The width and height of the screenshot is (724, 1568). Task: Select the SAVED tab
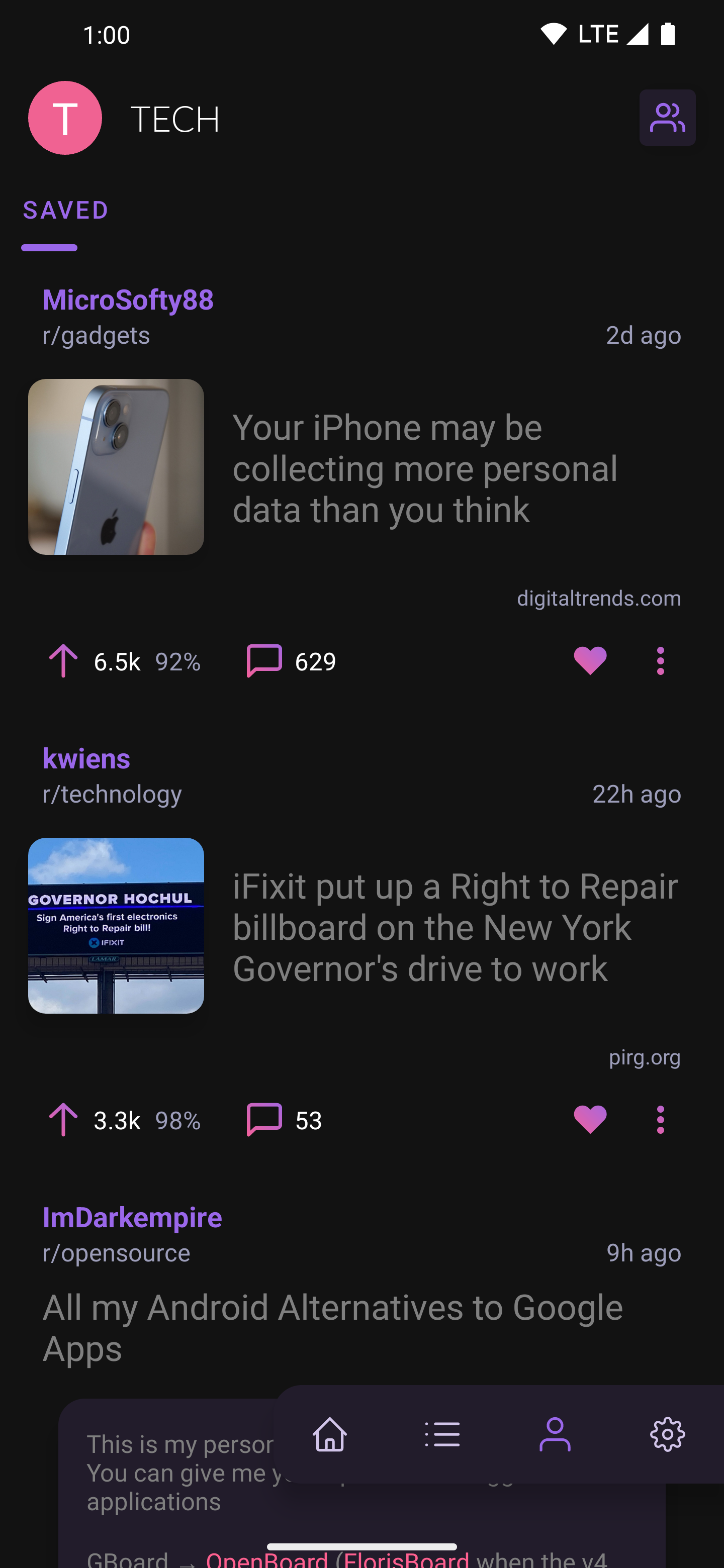tap(65, 211)
